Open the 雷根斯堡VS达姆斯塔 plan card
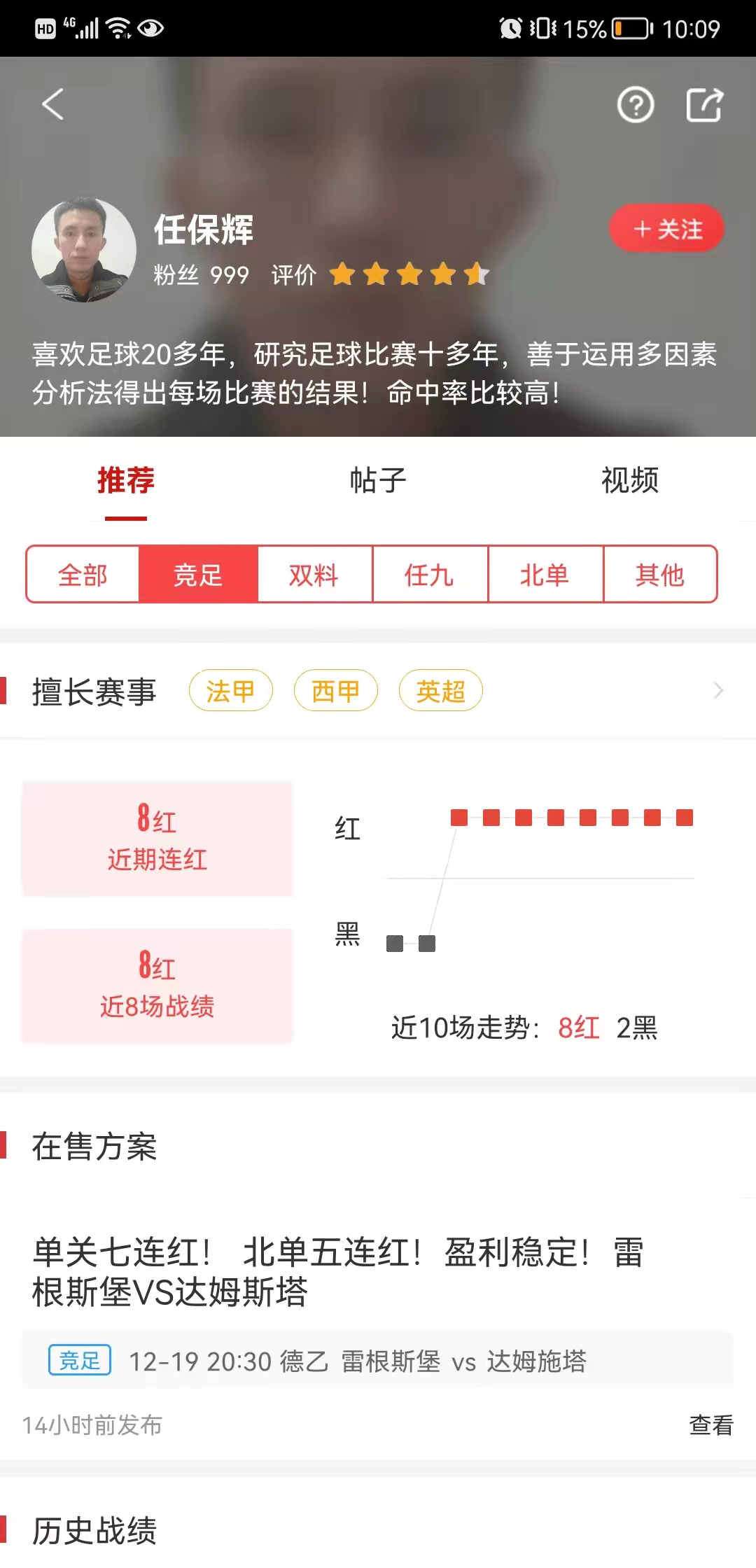 pyautogui.click(x=336, y=1272)
